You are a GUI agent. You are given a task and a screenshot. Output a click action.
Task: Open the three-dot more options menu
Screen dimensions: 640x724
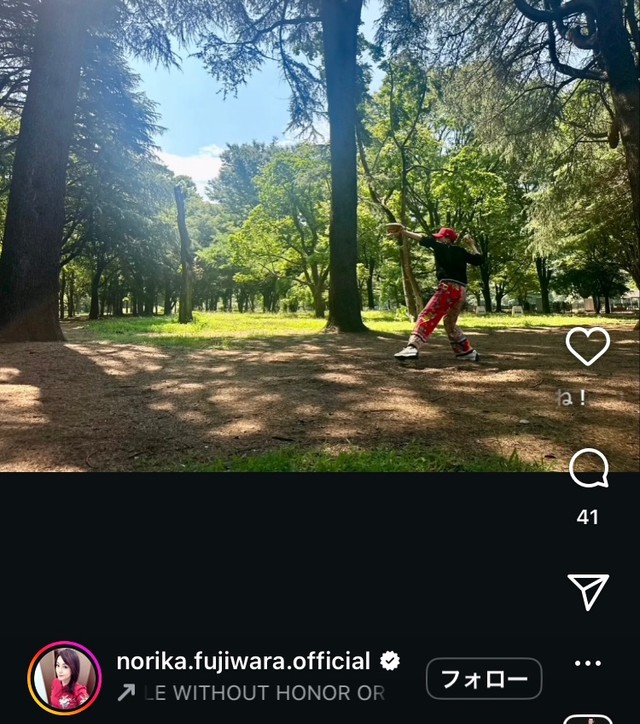tap(588, 663)
